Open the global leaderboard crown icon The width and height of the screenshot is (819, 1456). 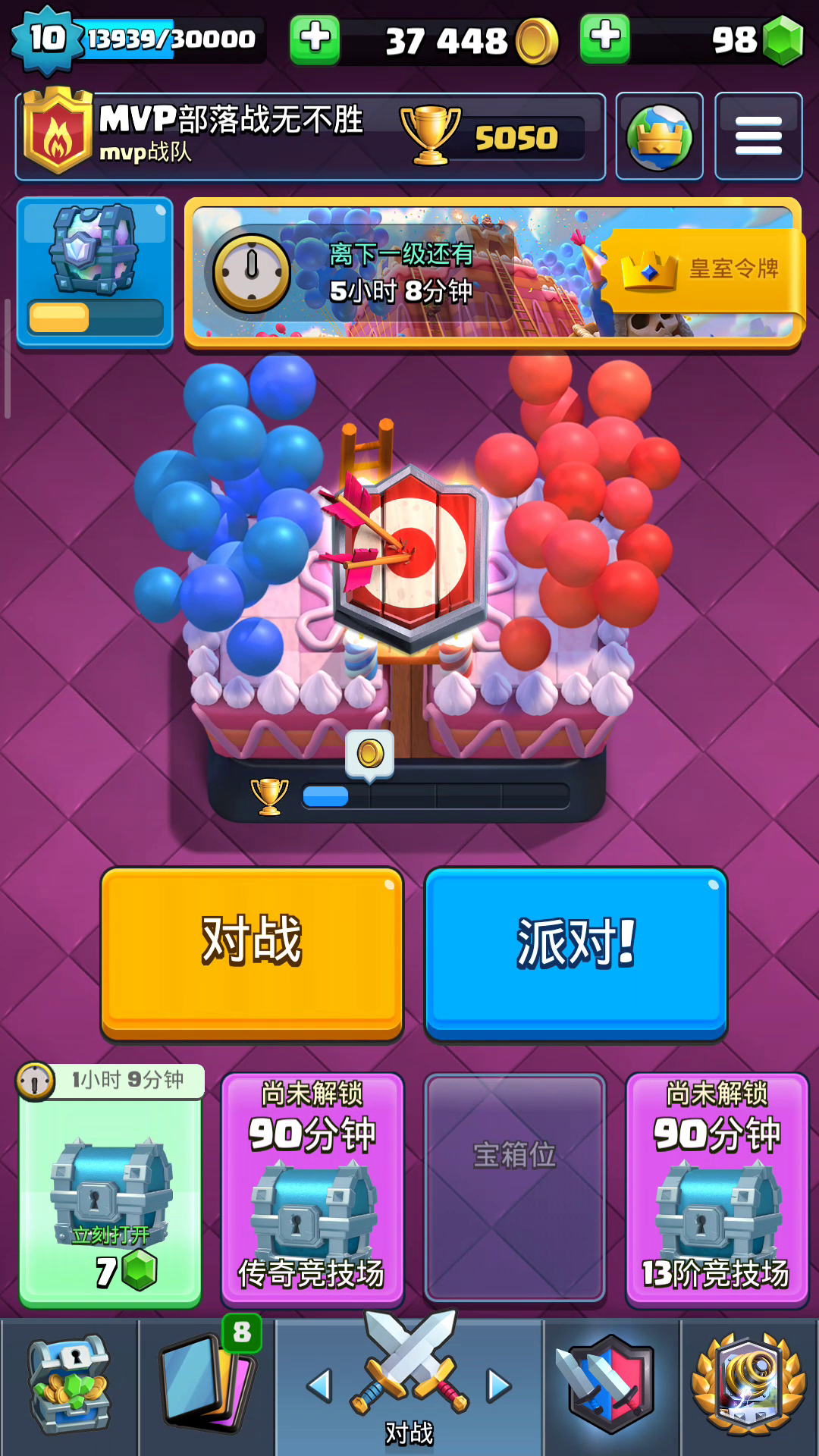pyautogui.click(x=659, y=136)
